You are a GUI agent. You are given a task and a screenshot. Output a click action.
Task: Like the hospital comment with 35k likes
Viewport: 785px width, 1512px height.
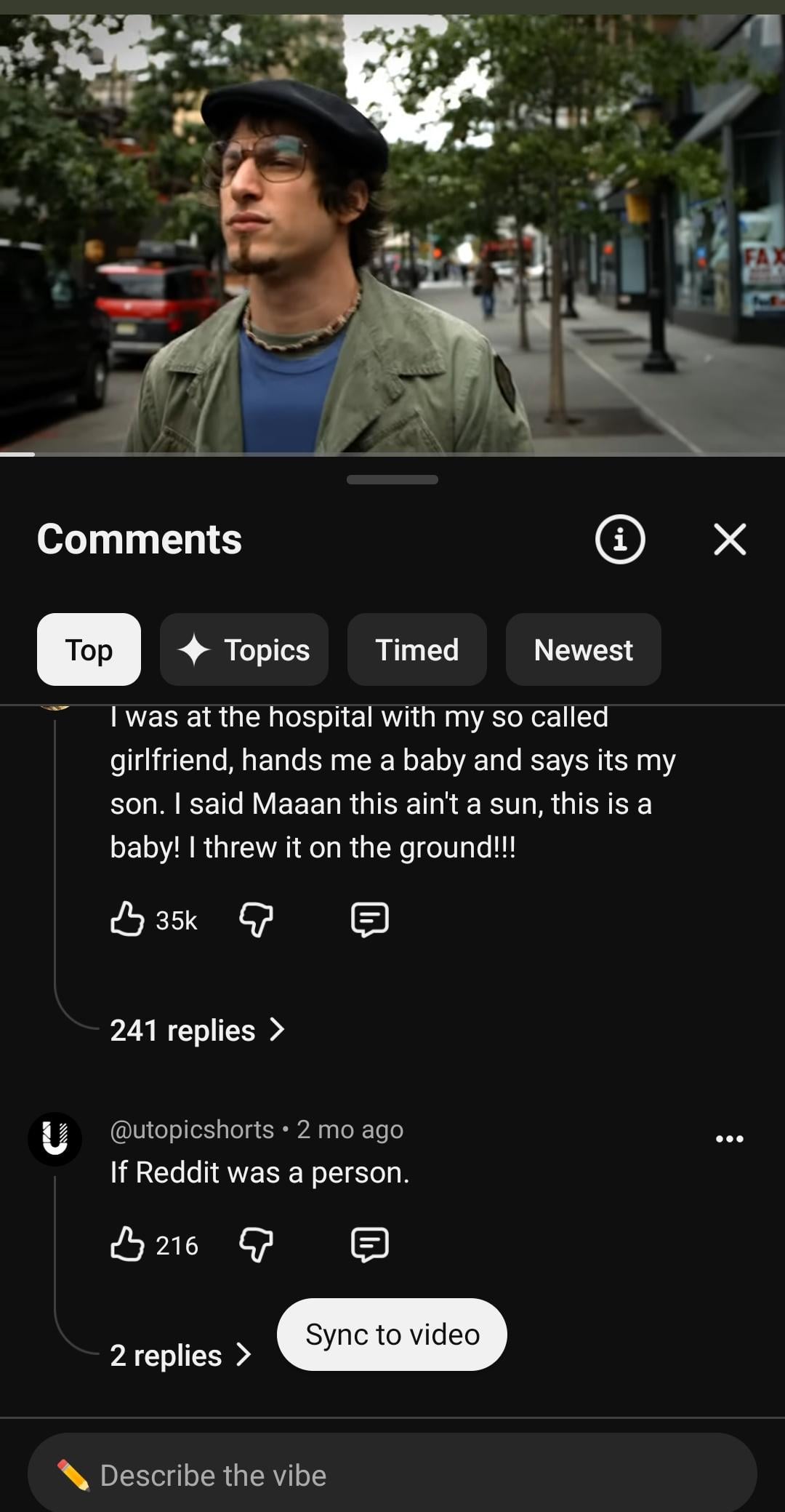127,919
